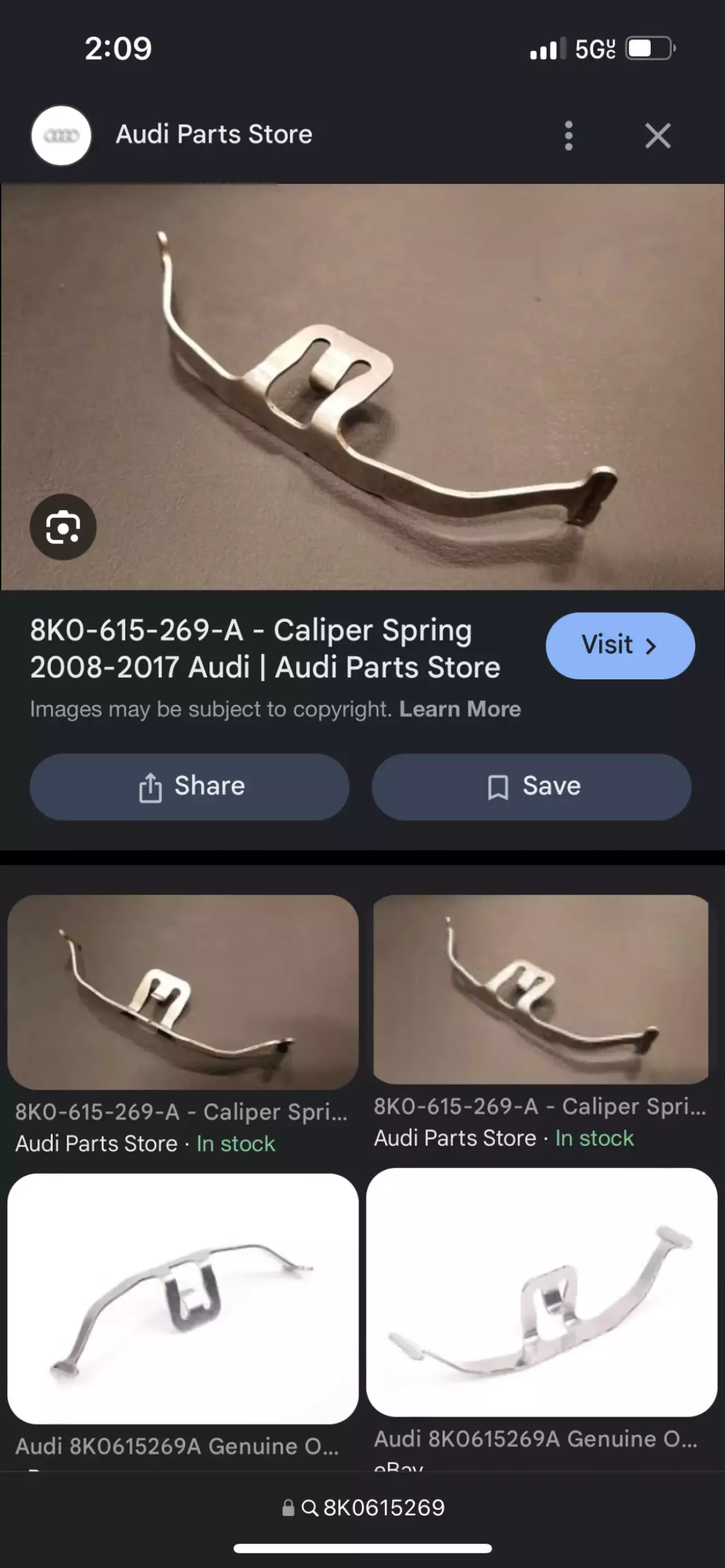Close the image preview

click(x=657, y=135)
